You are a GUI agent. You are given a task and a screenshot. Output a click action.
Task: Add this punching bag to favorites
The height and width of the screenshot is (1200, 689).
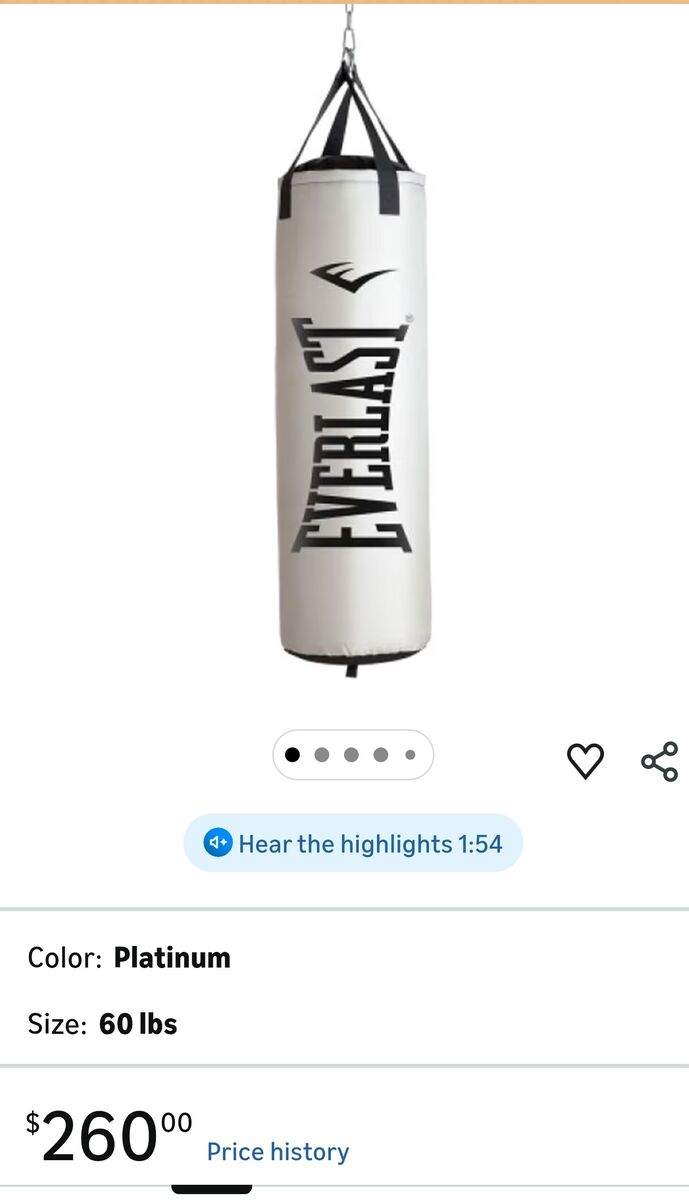(585, 762)
